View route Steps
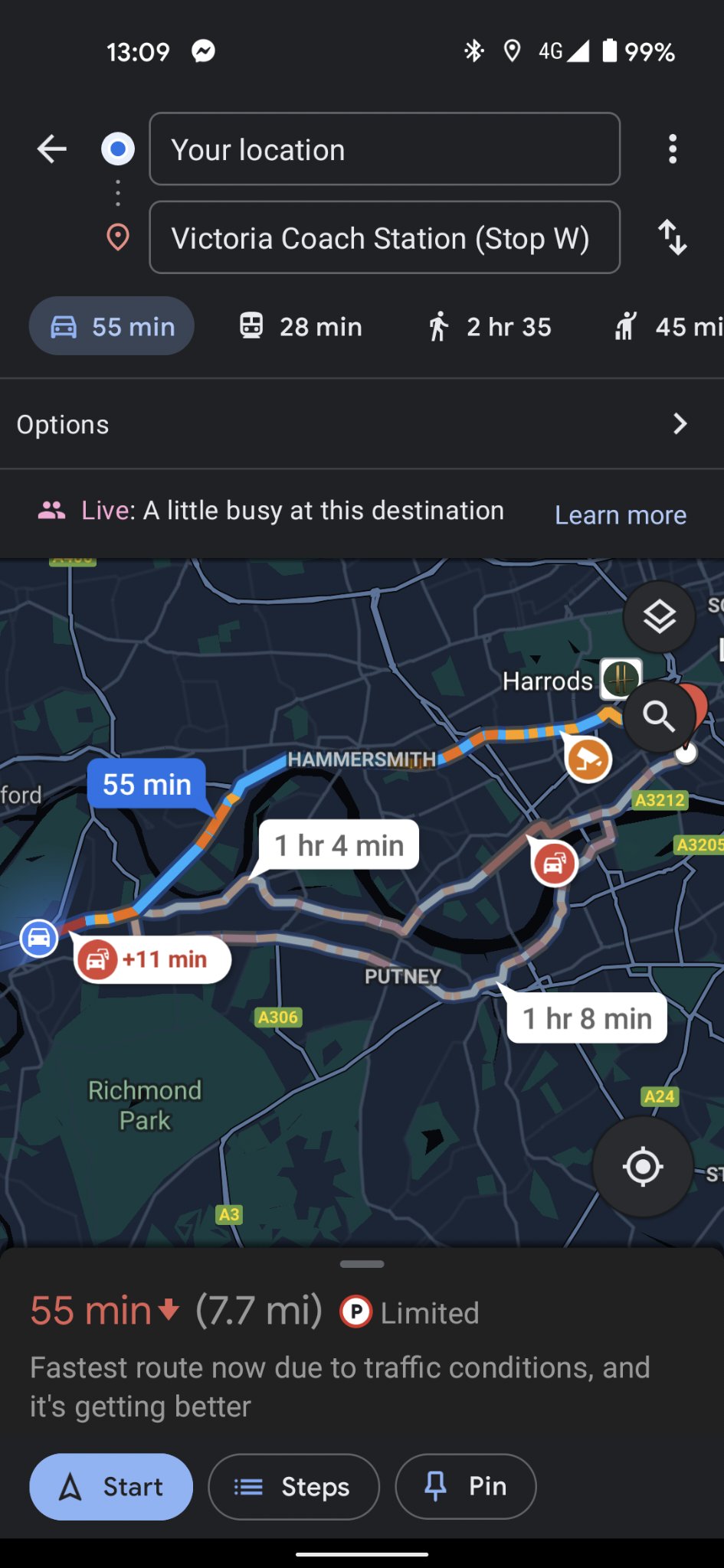The width and height of the screenshot is (724, 1568). coord(293,1487)
